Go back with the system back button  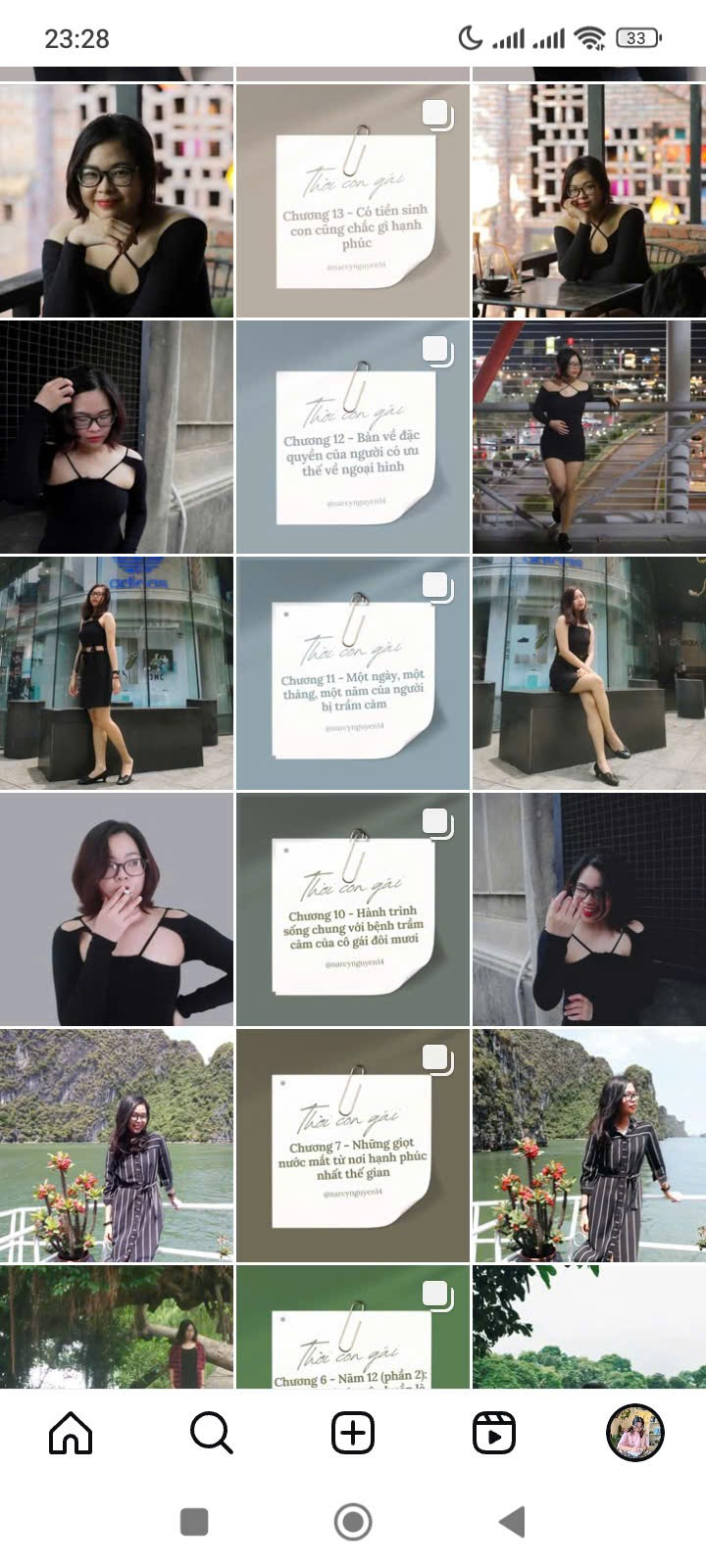pyautogui.click(x=512, y=1522)
